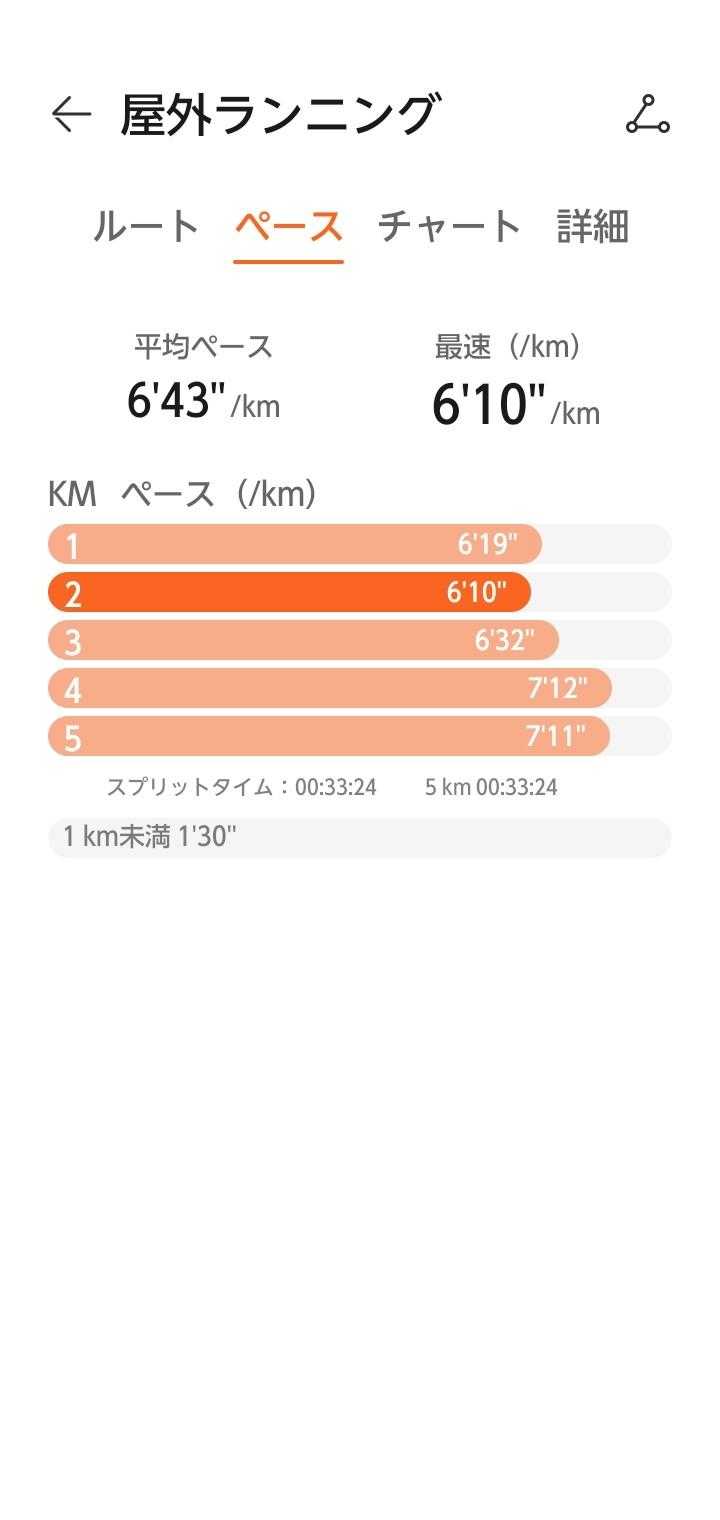The height and width of the screenshot is (1520, 720).
Task: Switch to the チャート tab
Action: [x=449, y=227]
